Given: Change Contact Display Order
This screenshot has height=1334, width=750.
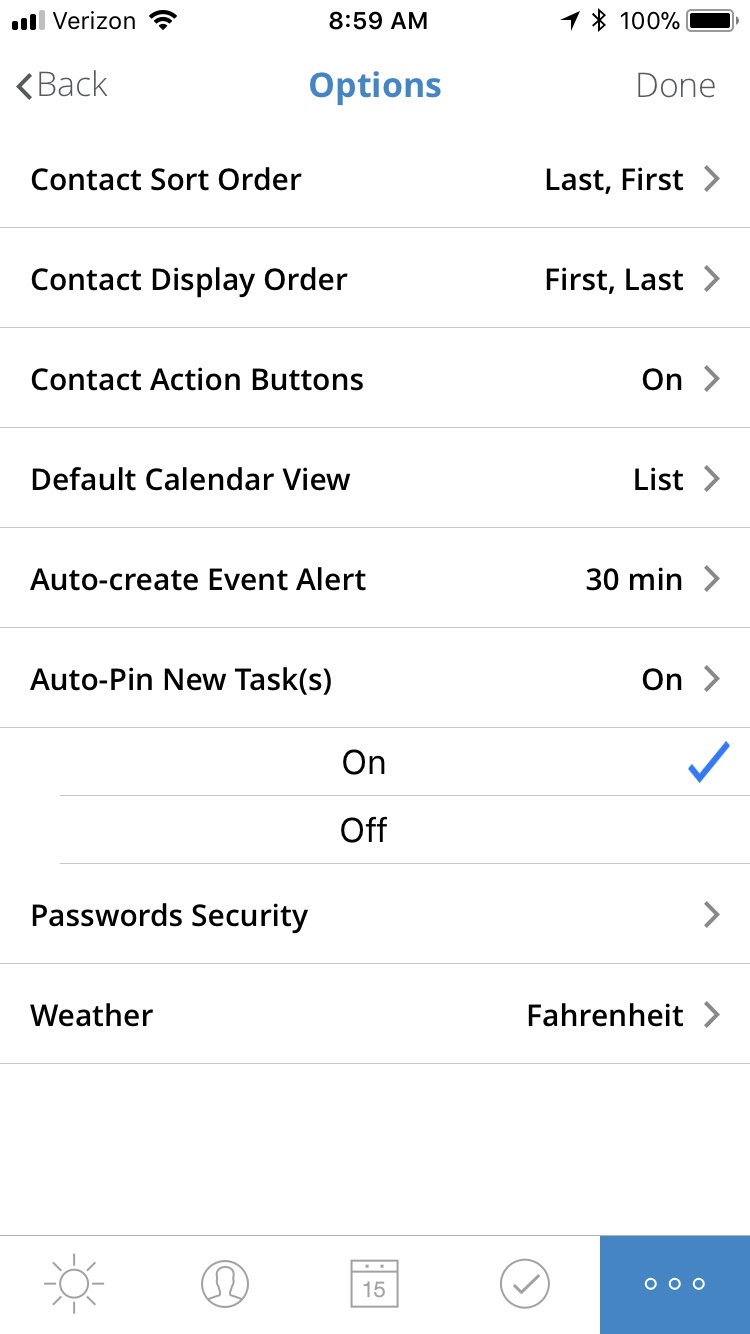Looking at the screenshot, I should 375,279.
